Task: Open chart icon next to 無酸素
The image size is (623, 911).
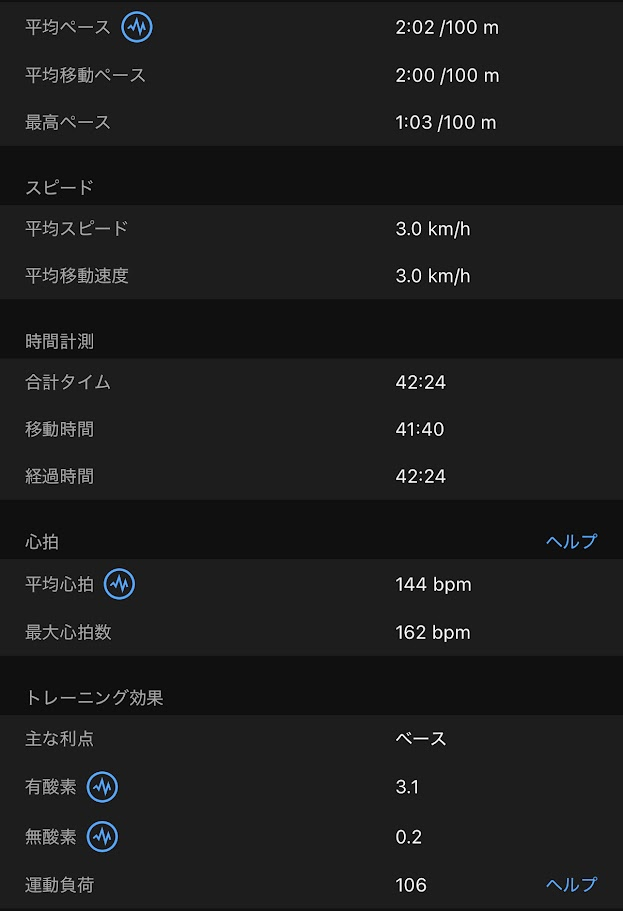Action: [x=102, y=836]
